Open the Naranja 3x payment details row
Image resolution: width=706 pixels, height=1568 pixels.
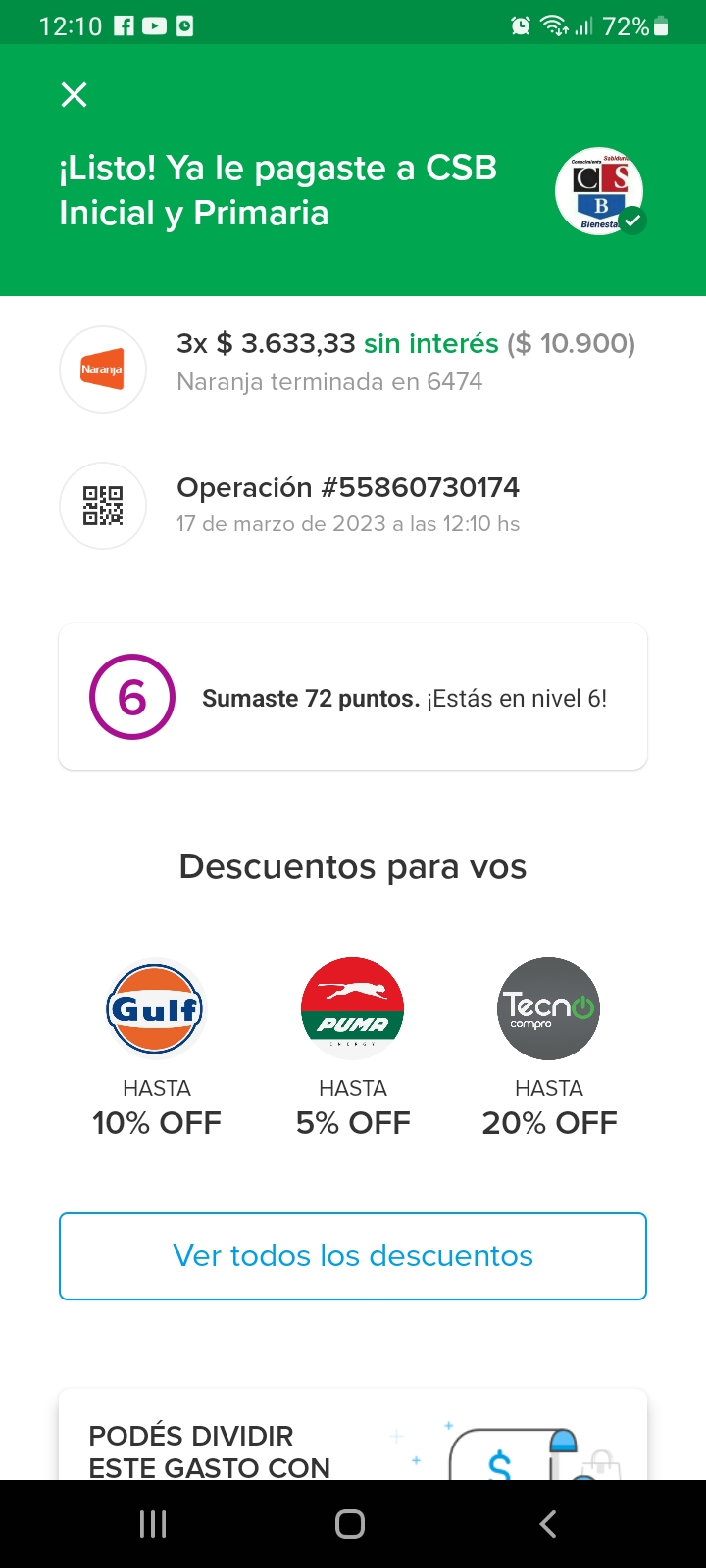[353, 363]
